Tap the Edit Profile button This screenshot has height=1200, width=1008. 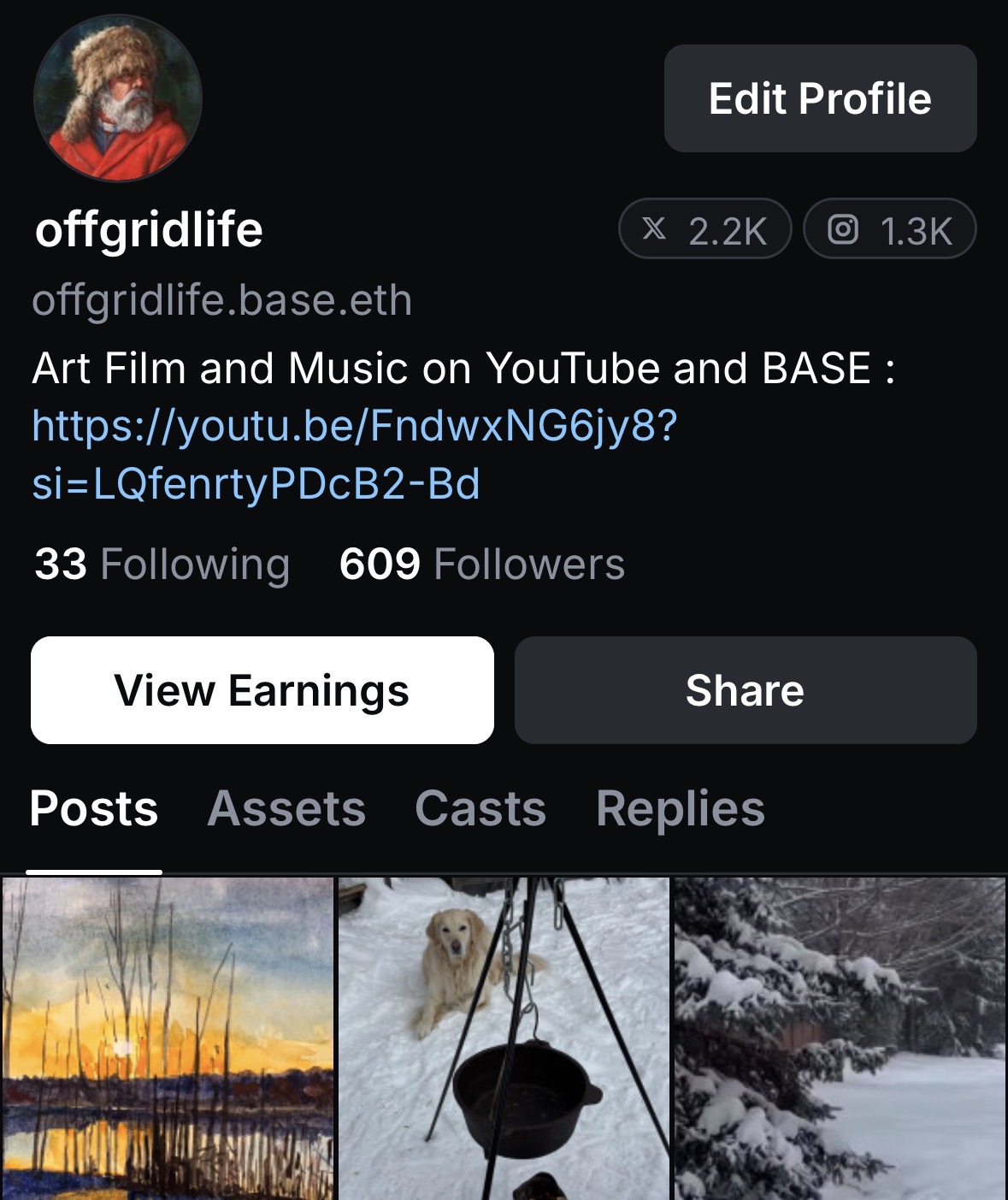(x=820, y=98)
